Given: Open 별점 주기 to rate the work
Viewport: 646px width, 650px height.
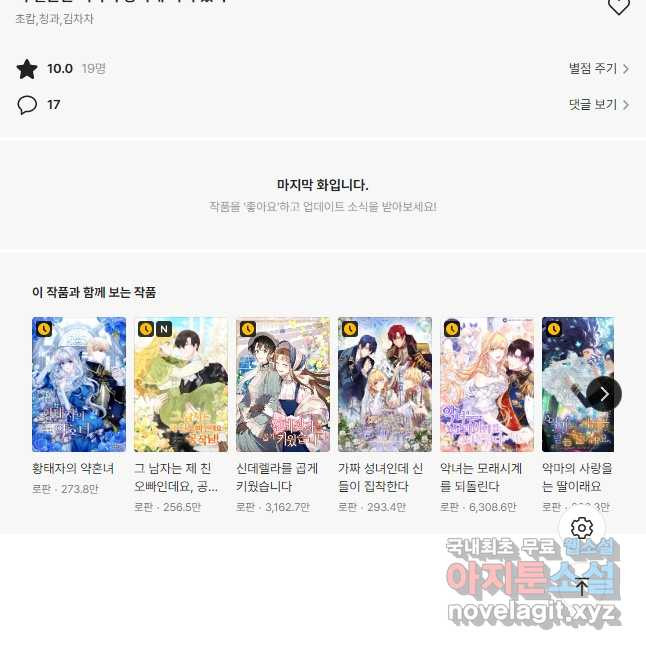Looking at the screenshot, I should pos(598,69).
